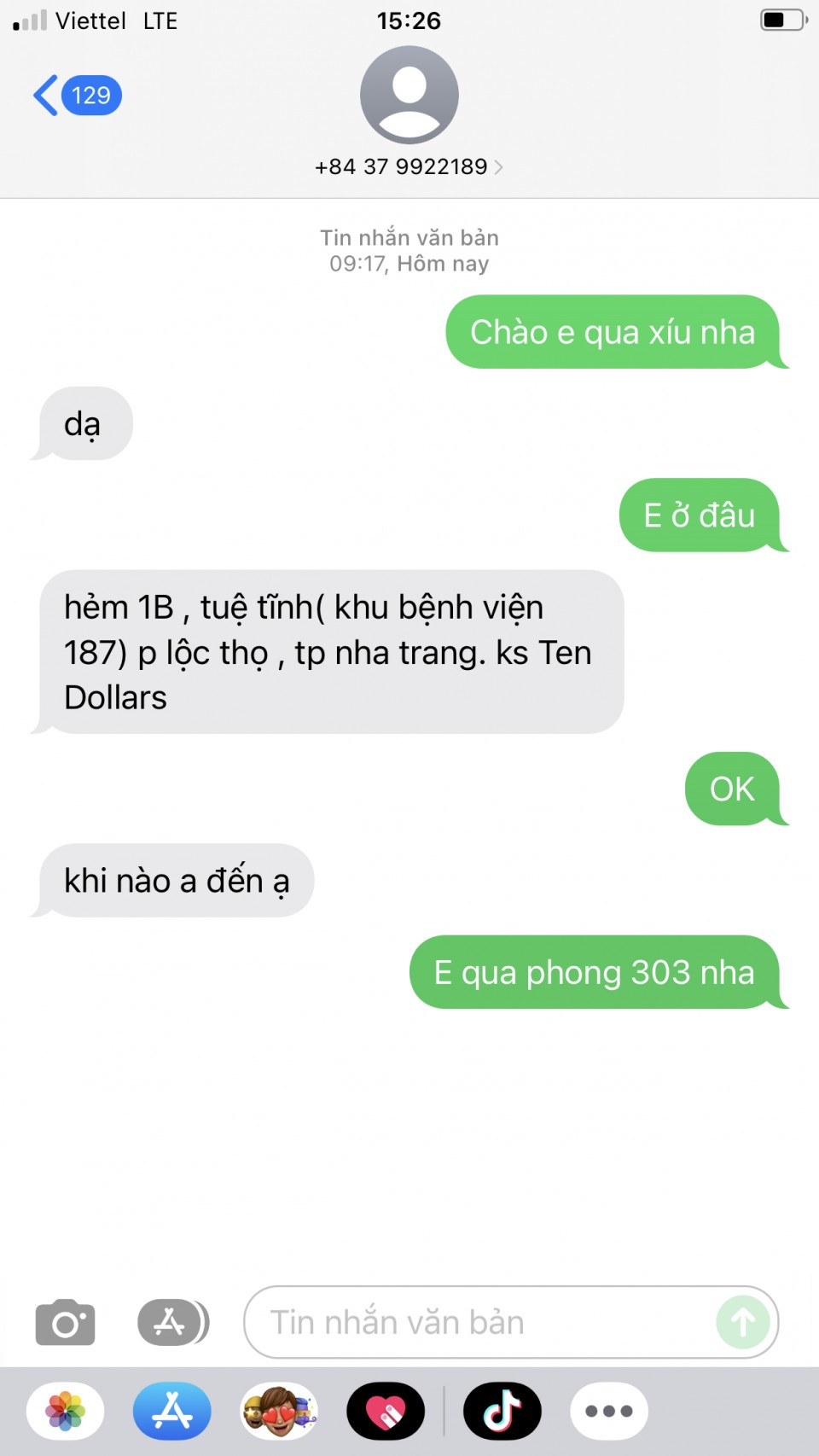Toggle the App Store apps drawer

172,1322
